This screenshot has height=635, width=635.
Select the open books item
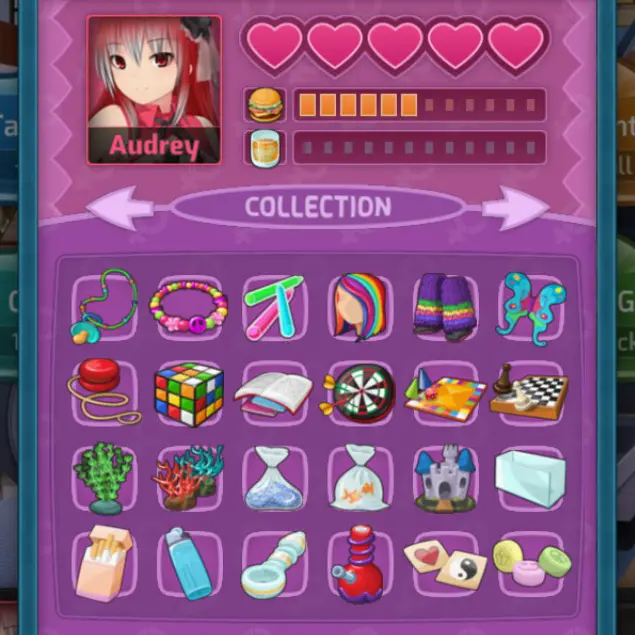point(274,393)
